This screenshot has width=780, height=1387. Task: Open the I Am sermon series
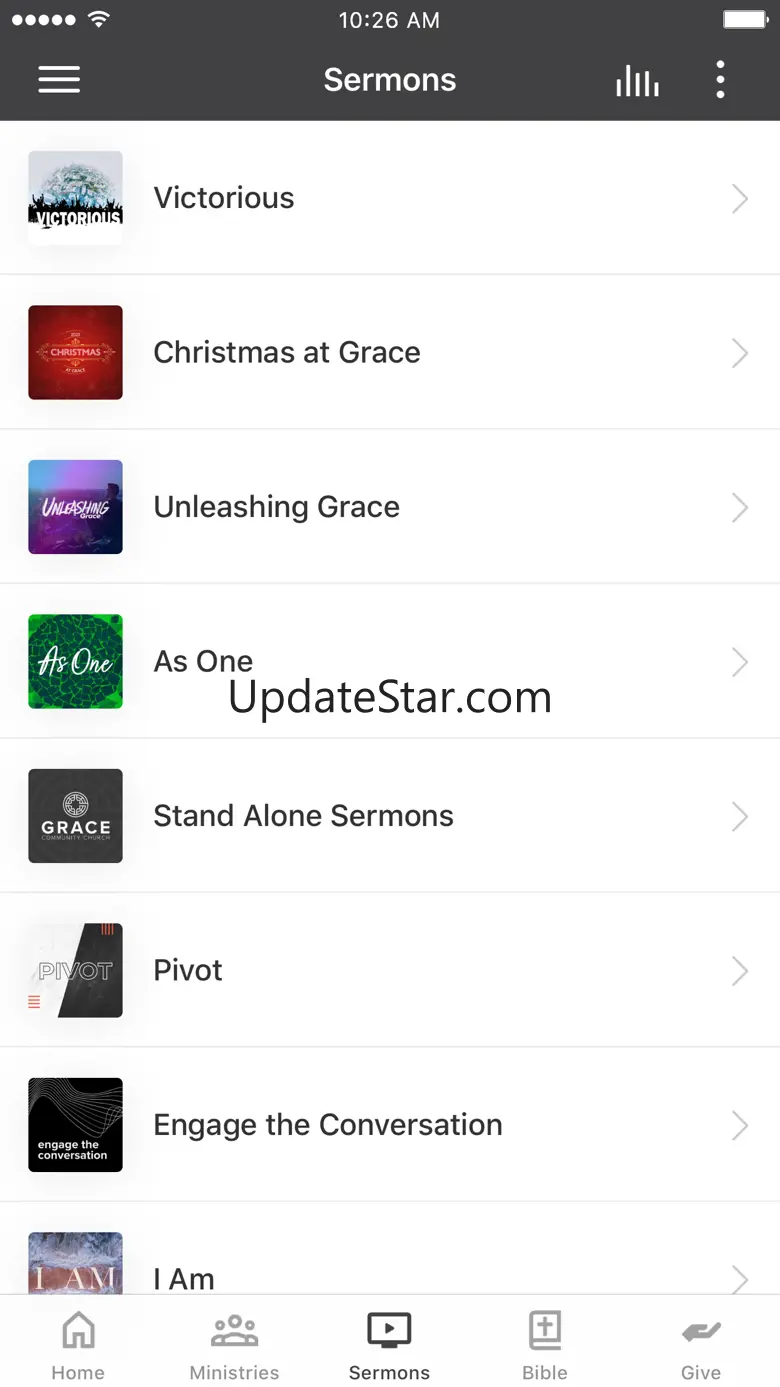[x=390, y=1270]
